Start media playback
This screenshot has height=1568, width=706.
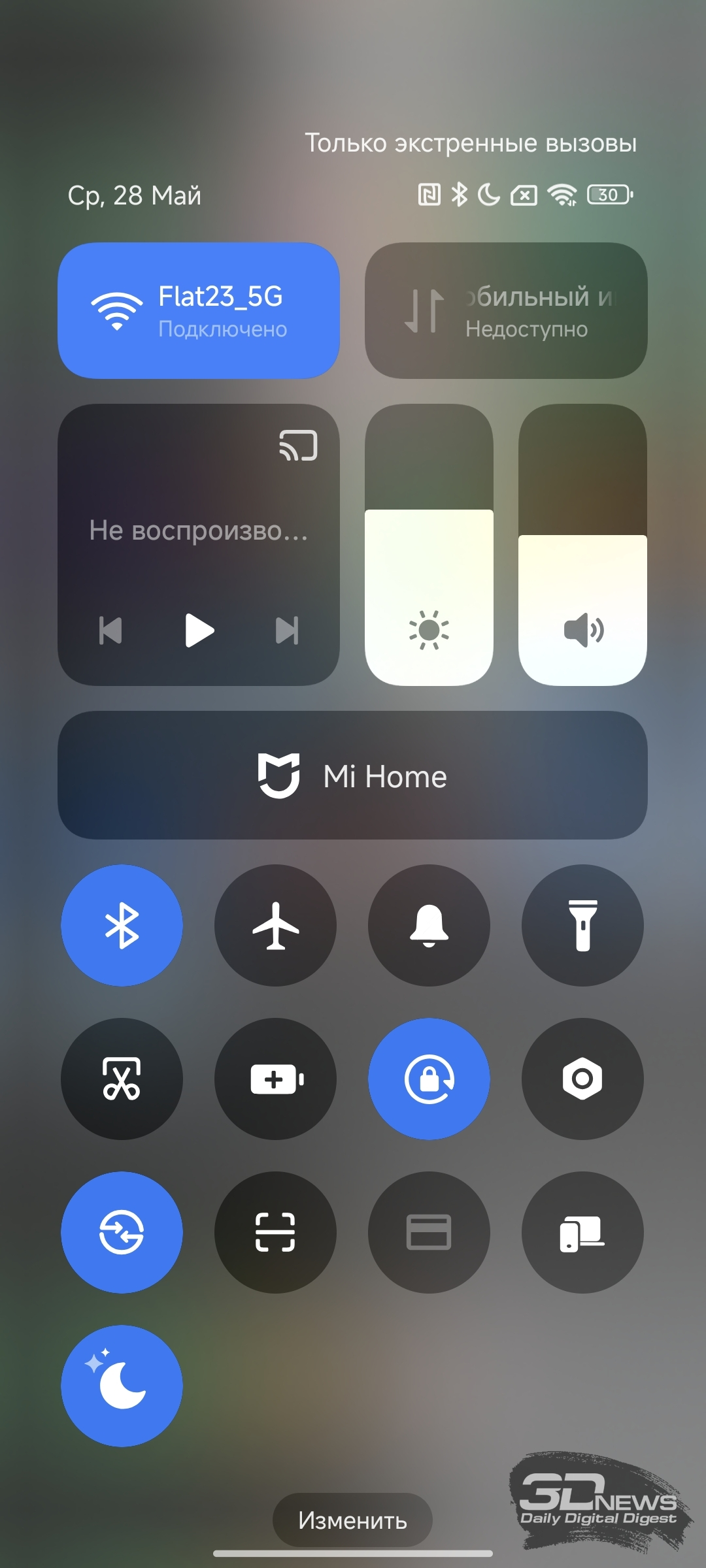[199, 630]
